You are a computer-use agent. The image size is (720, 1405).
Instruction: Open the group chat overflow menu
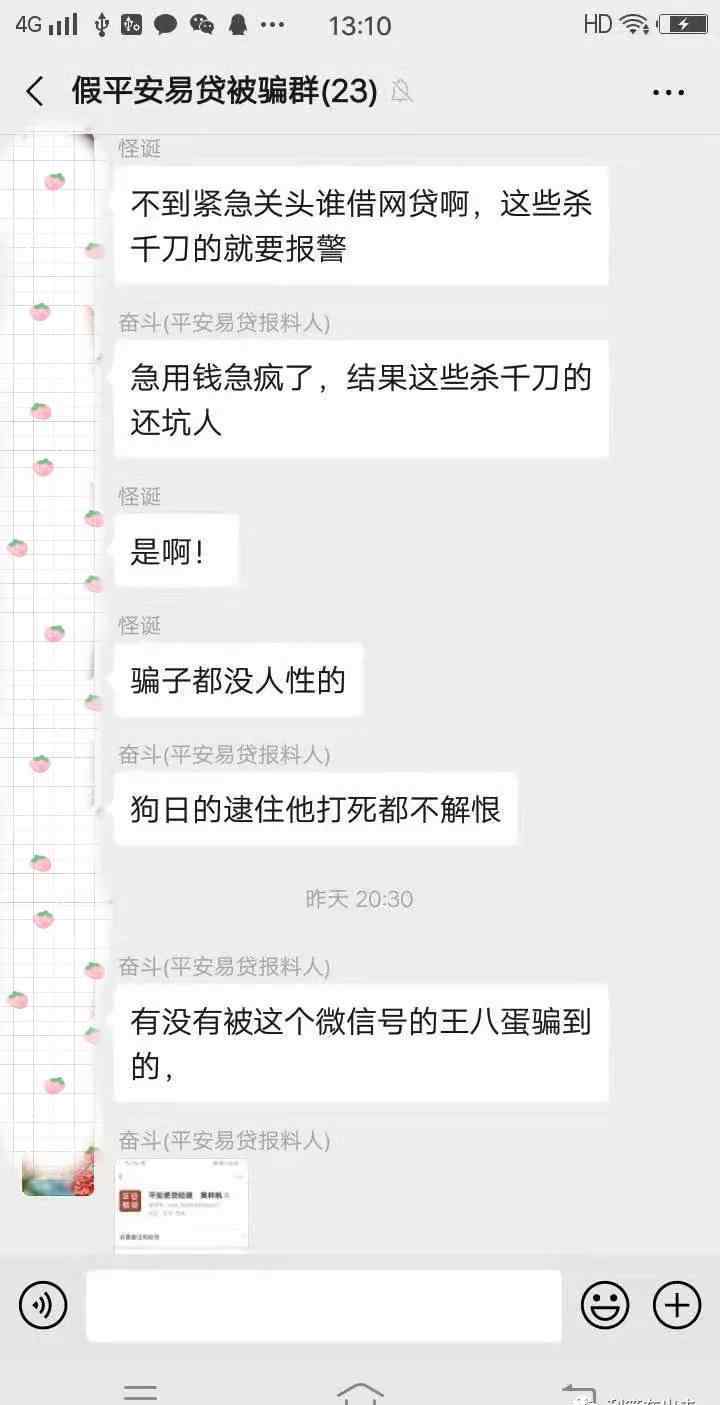click(x=668, y=93)
